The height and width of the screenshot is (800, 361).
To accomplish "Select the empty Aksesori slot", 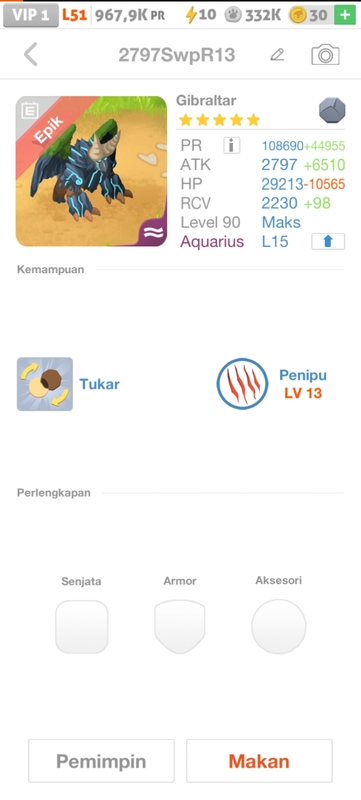I will coord(278,627).
